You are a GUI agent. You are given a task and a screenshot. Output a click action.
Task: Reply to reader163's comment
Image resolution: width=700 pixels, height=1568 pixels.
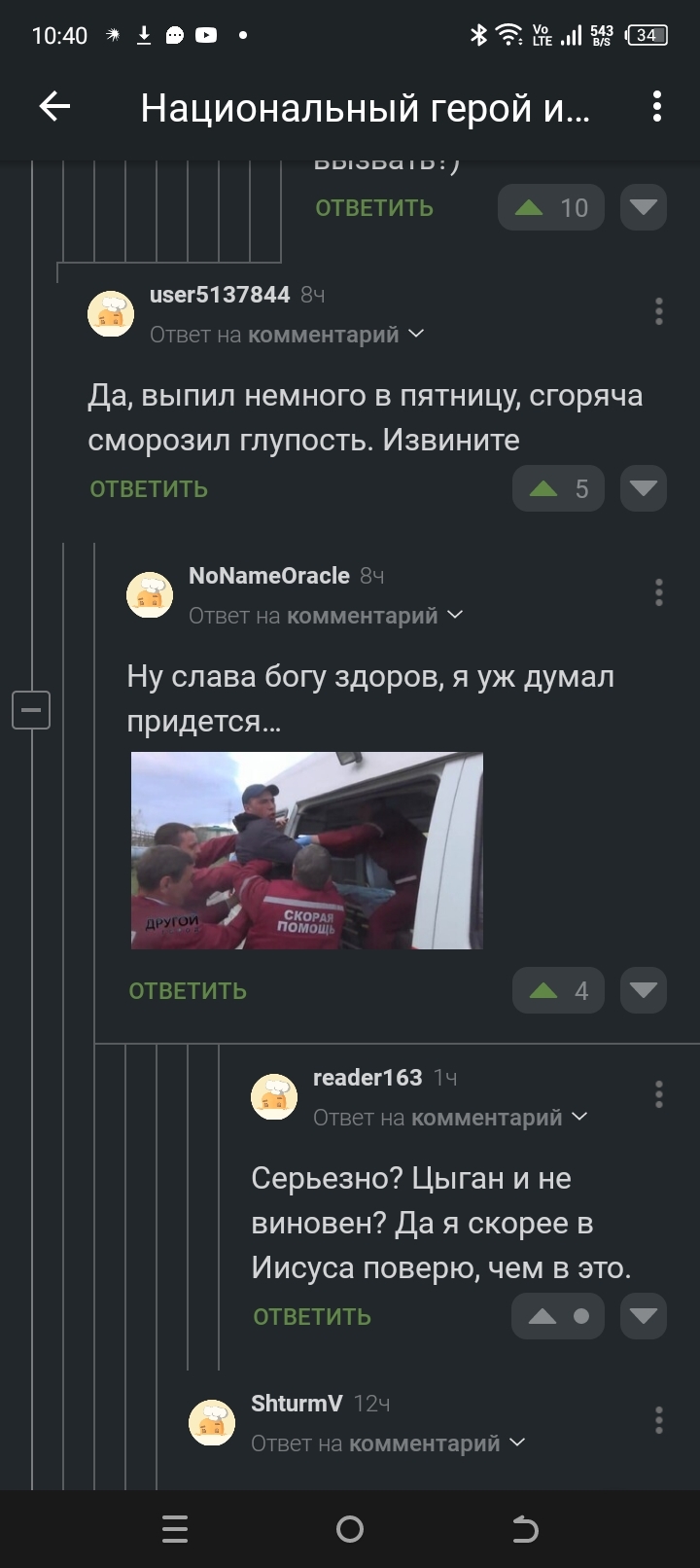pos(312,1316)
